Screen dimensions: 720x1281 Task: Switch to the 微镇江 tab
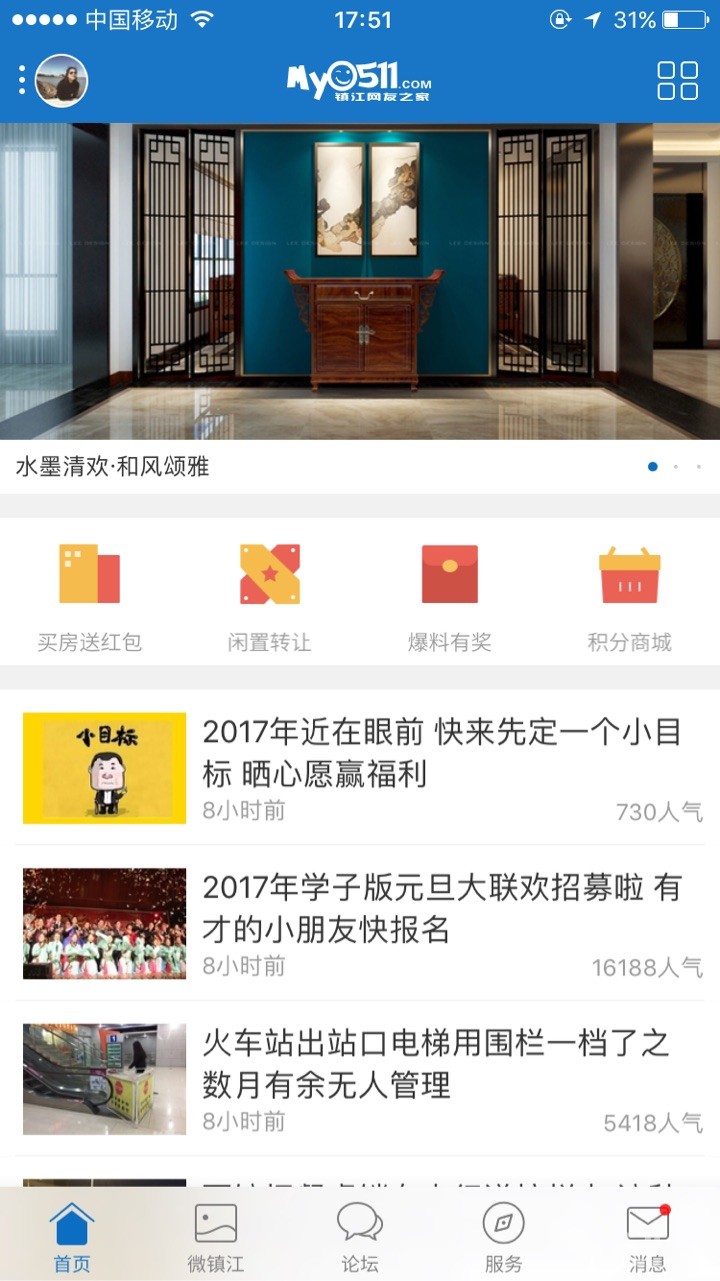[x=216, y=1236]
